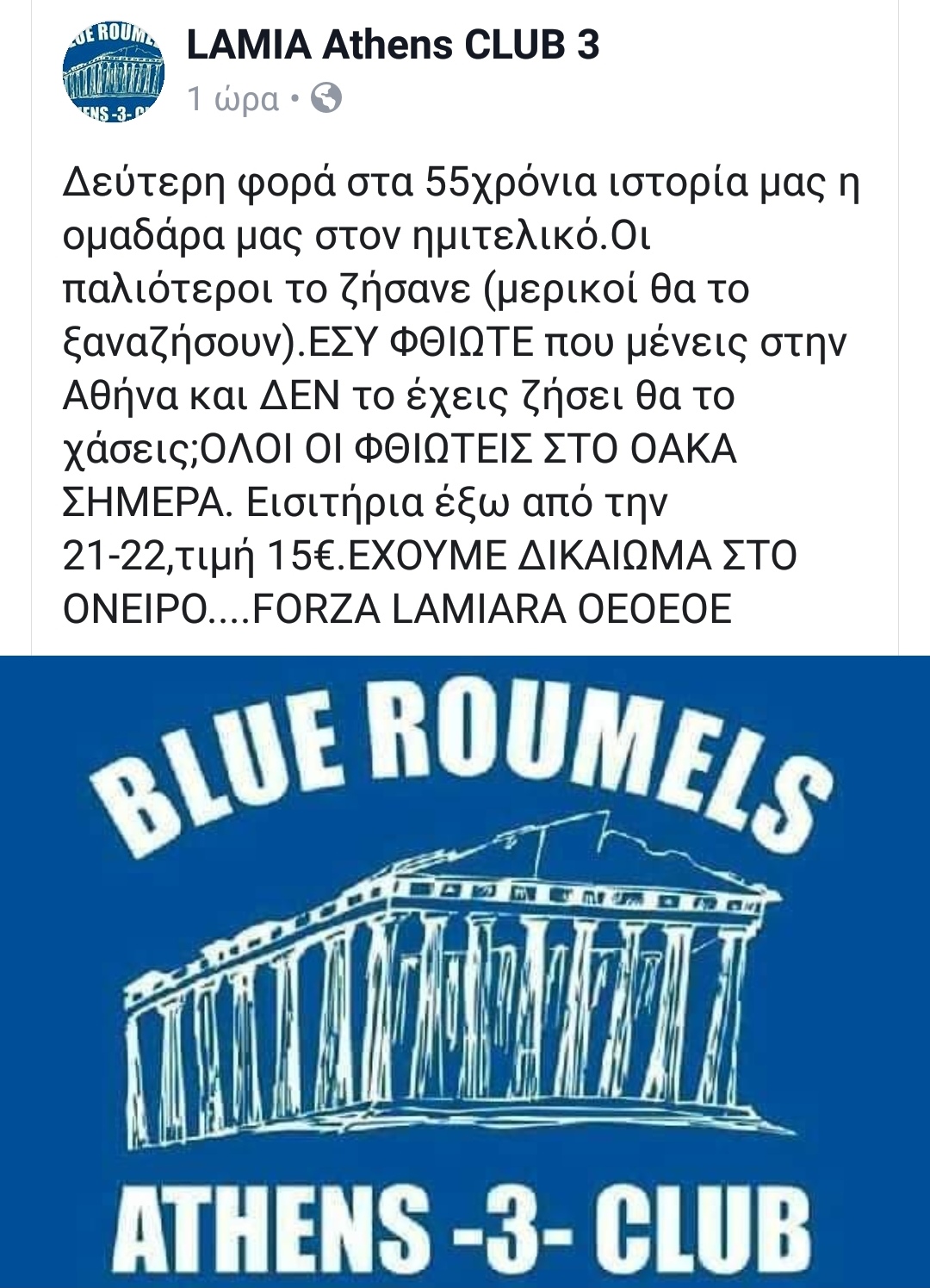Tap the public audience globe icon
The width and height of the screenshot is (930, 1288).
click(x=326, y=98)
